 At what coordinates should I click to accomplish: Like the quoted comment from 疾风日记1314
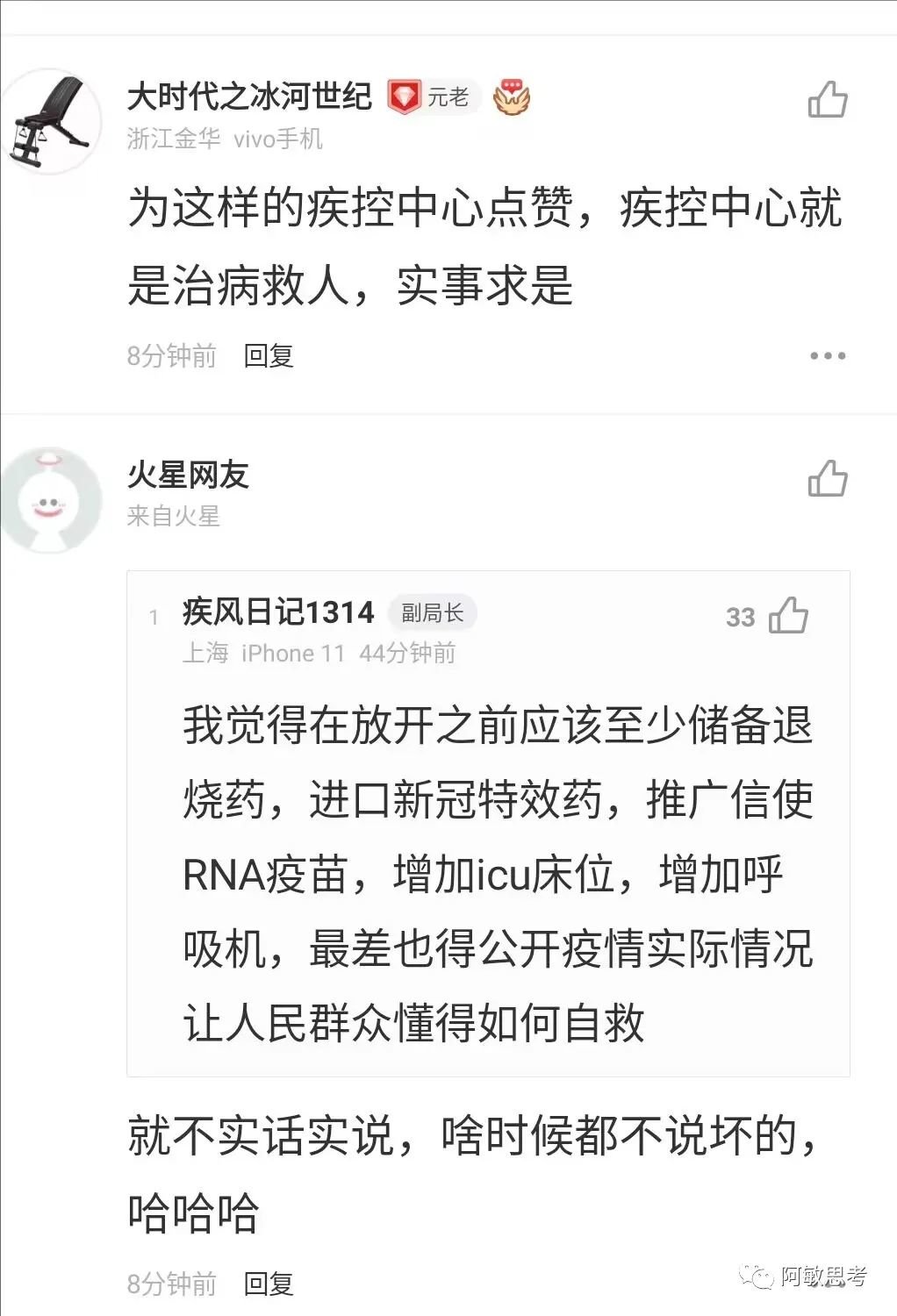787,616
